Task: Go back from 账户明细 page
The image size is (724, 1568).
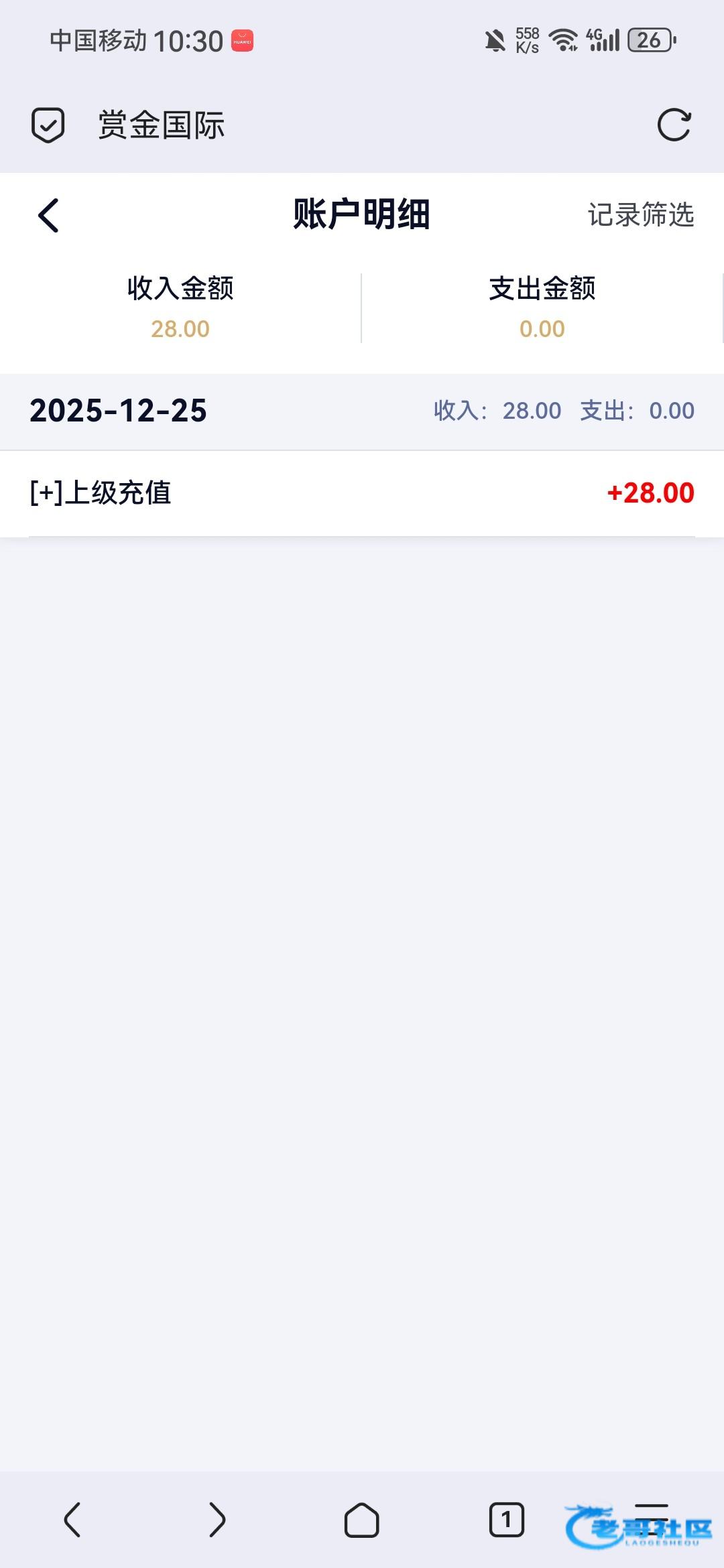Action: point(48,215)
